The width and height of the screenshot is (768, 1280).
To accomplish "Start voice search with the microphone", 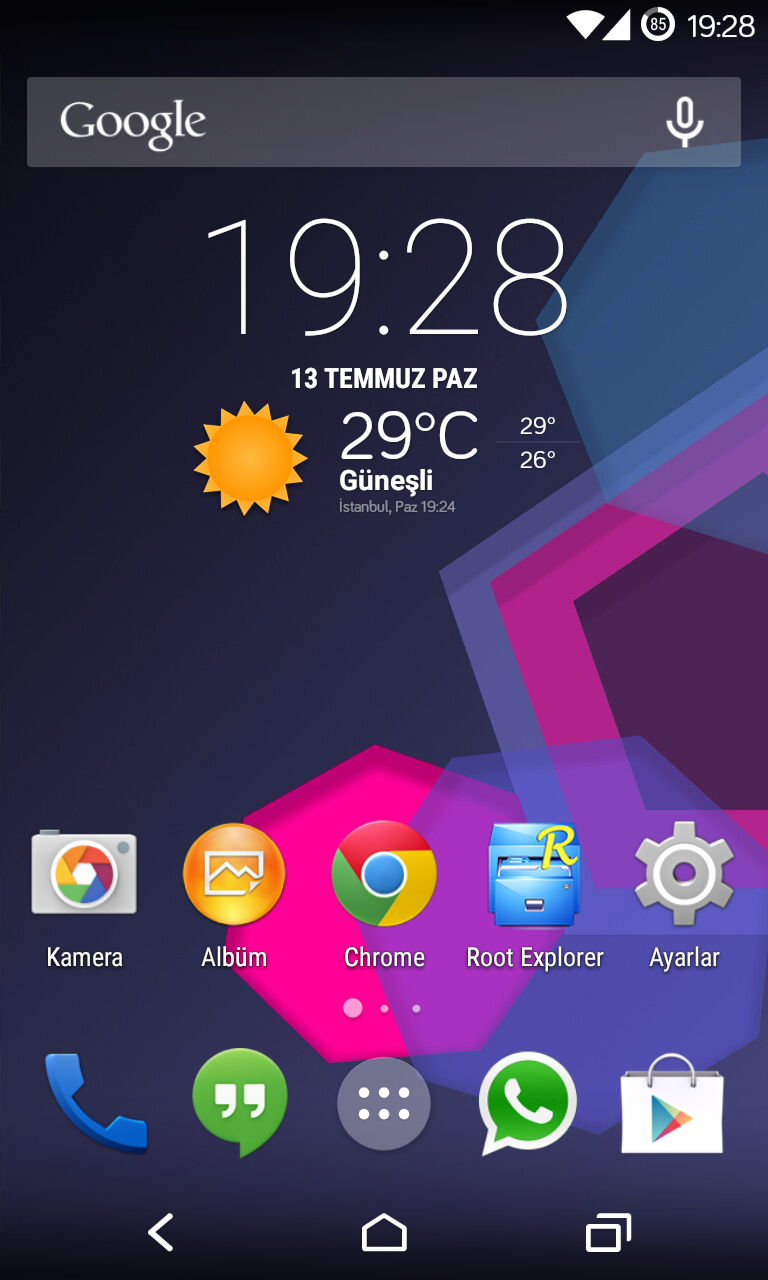I will click(685, 122).
